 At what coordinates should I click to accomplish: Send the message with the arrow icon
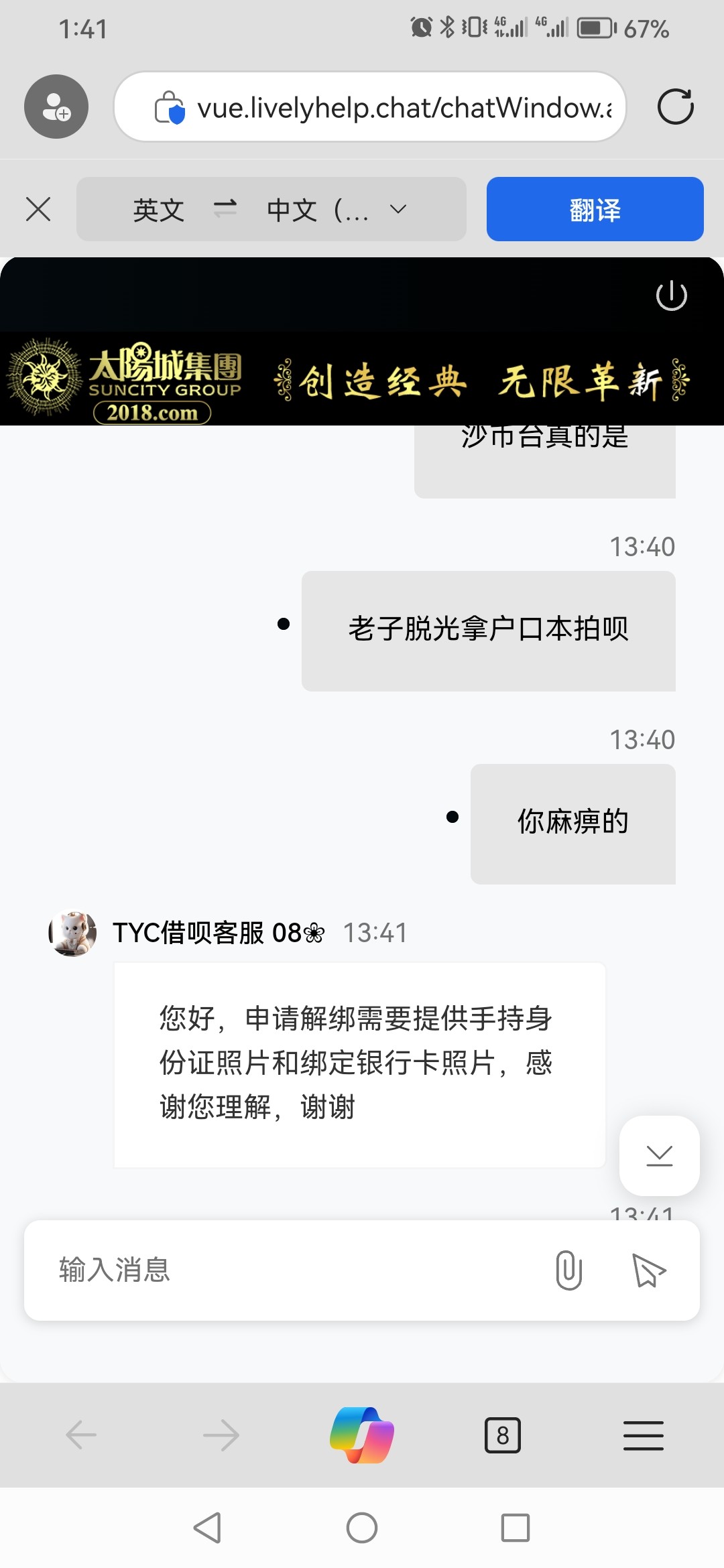click(x=649, y=1270)
